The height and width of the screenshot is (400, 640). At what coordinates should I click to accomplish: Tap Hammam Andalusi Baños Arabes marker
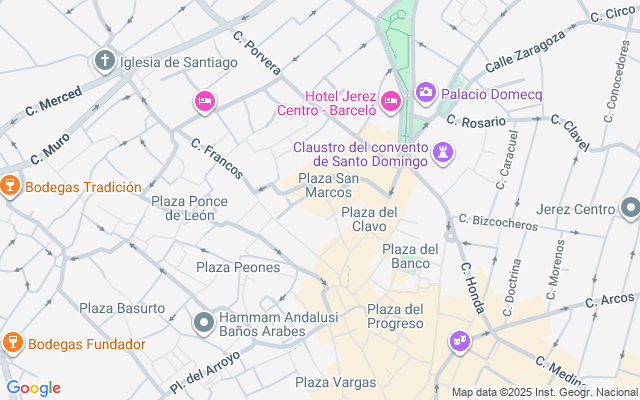point(204,322)
